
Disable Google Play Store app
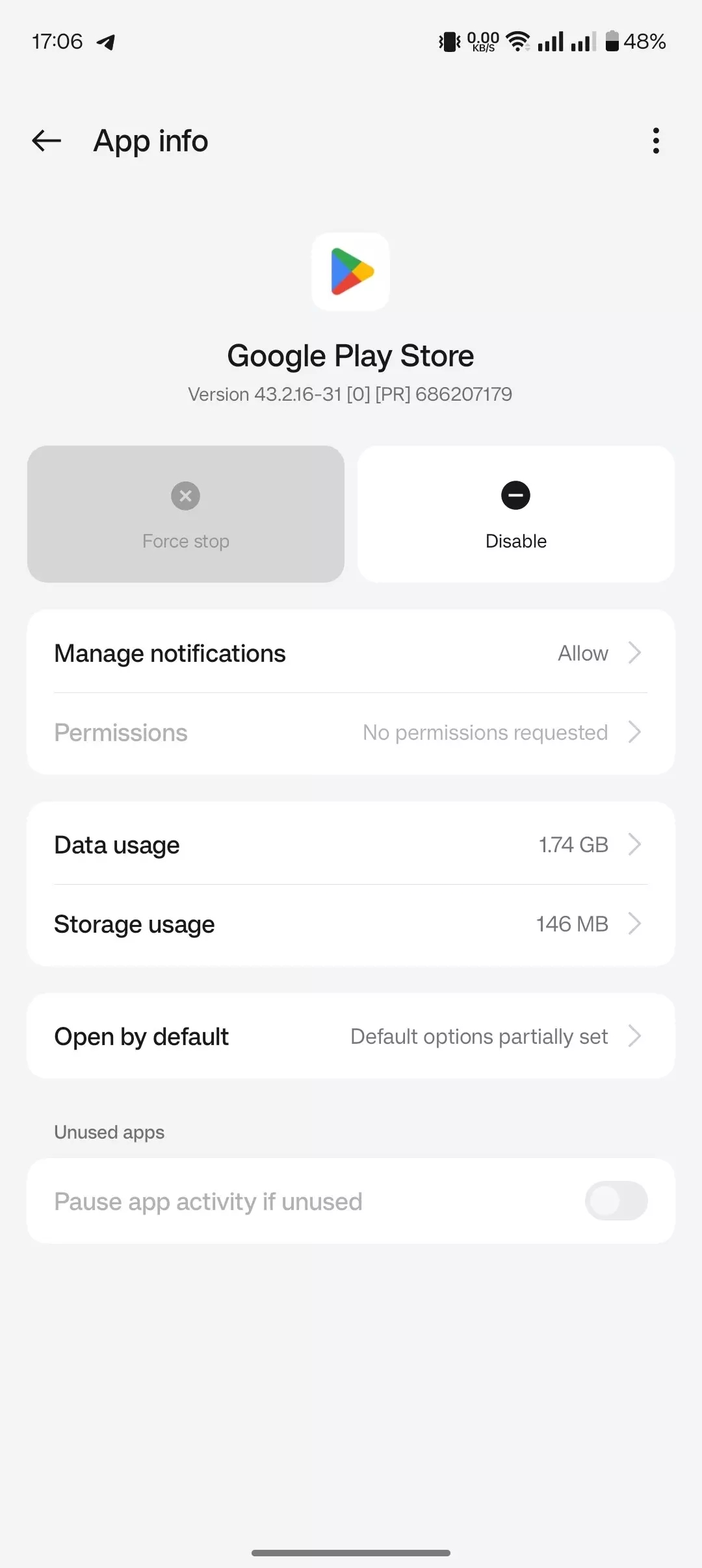point(515,514)
